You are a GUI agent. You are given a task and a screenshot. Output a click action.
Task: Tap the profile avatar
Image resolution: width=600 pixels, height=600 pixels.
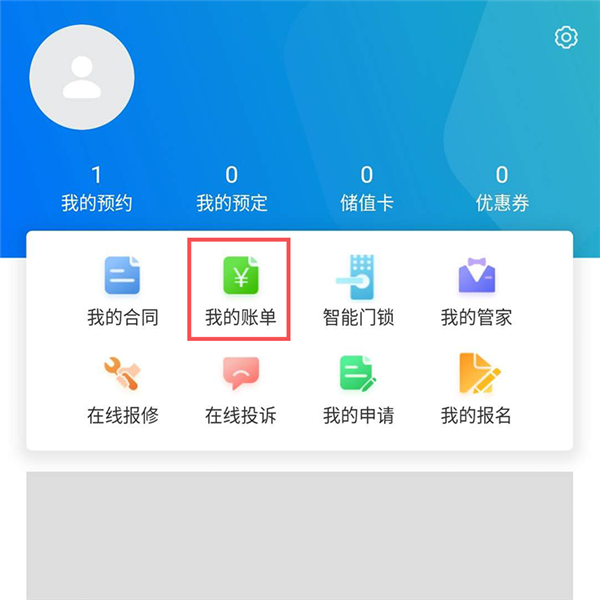click(82, 78)
